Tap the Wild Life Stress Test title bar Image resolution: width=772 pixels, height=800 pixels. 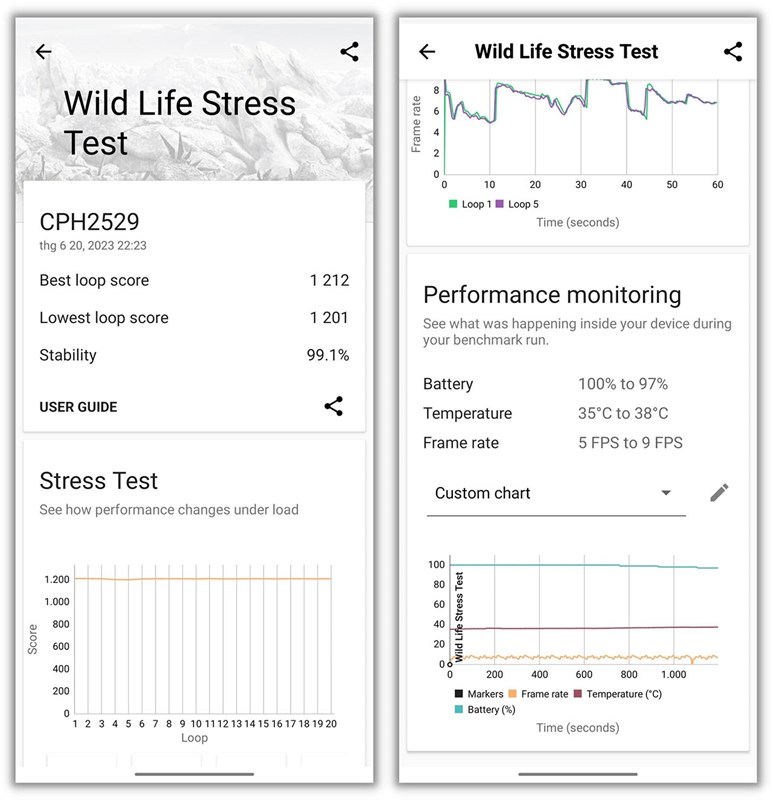click(x=567, y=51)
